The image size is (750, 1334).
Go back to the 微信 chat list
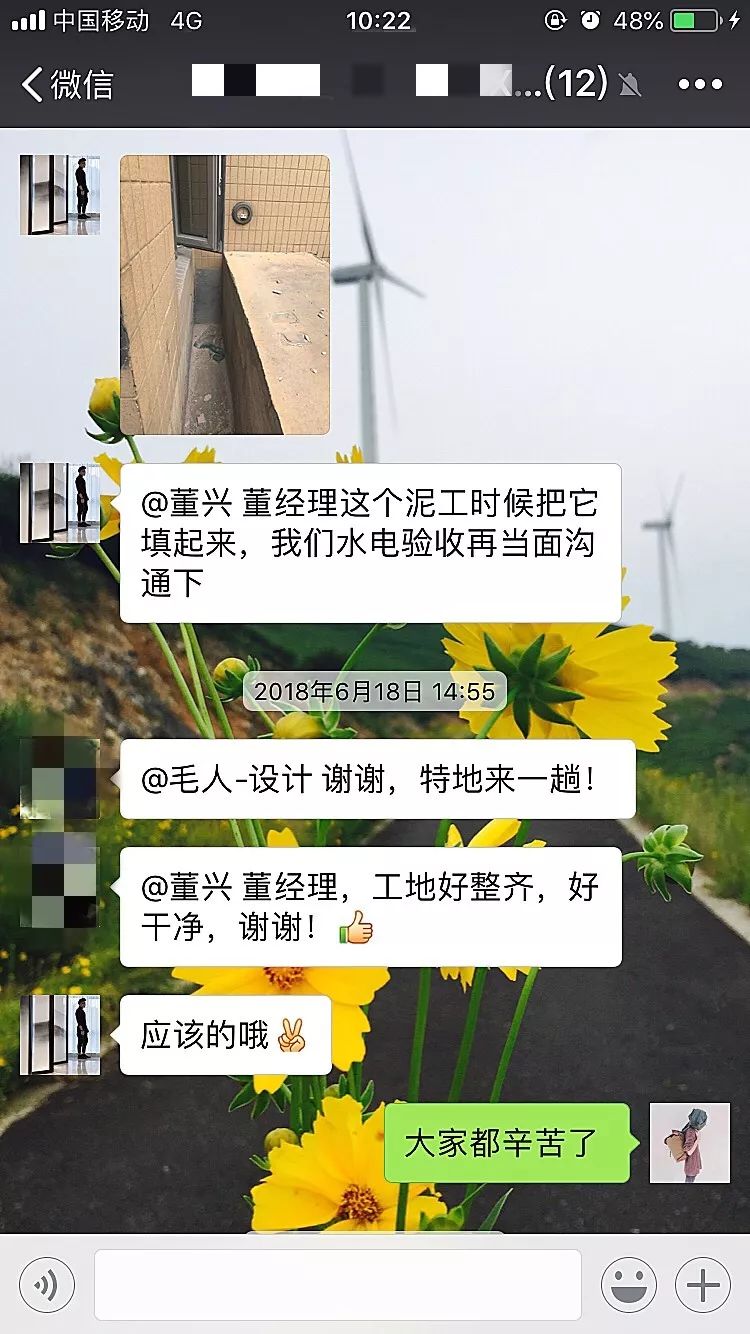pos(67,84)
